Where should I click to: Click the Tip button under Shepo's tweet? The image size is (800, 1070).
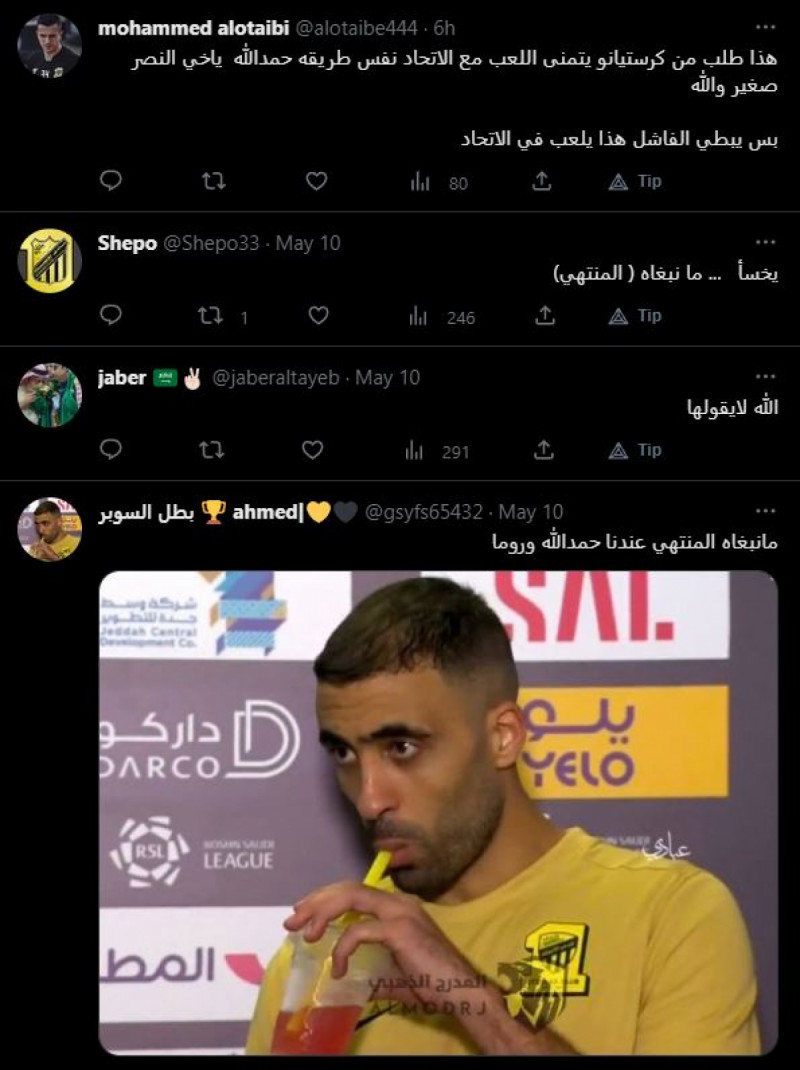point(633,315)
